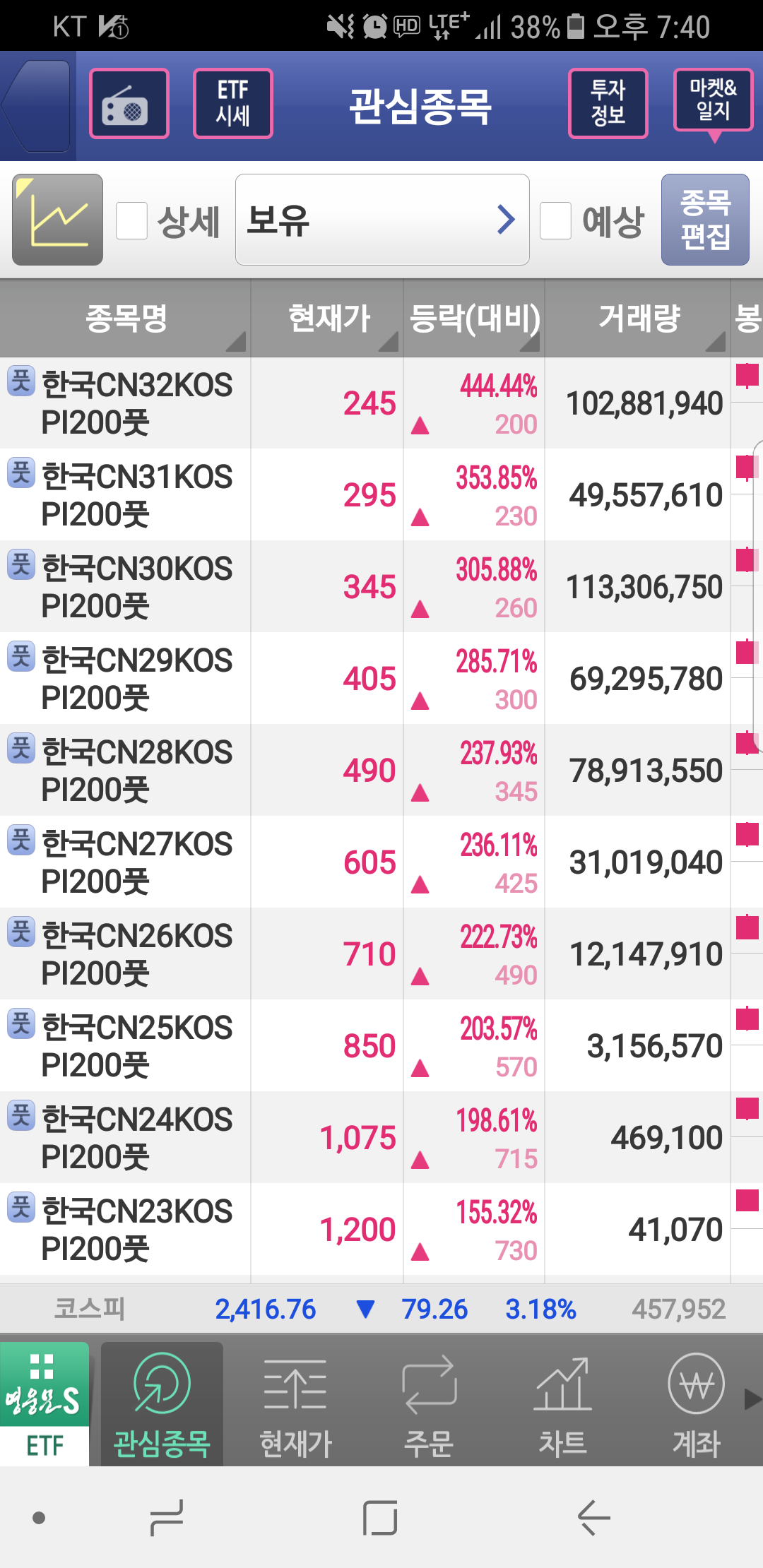Image resolution: width=763 pixels, height=1568 pixels.
Task: Sort by 거래량 column header
Action: tap(639, 319)
